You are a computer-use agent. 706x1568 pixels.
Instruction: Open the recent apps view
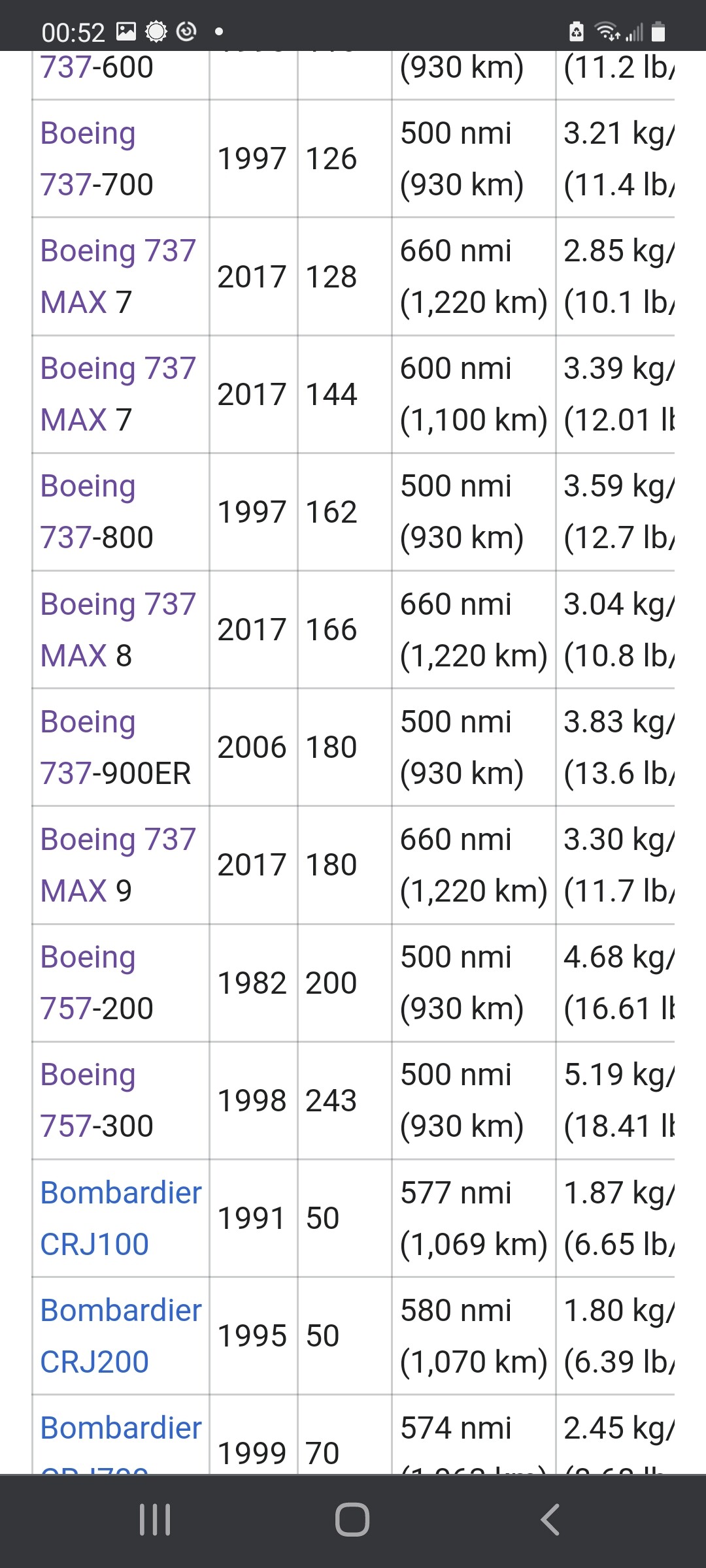pyautogui.click(x=155, y=1520)
